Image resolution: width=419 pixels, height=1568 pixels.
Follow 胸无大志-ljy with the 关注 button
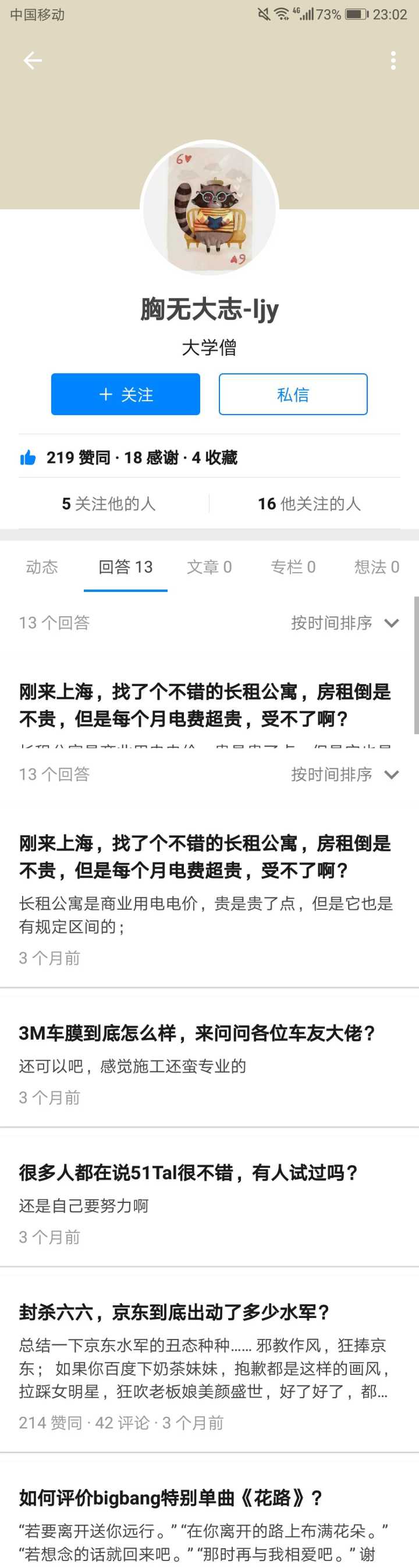pos(126,394)
